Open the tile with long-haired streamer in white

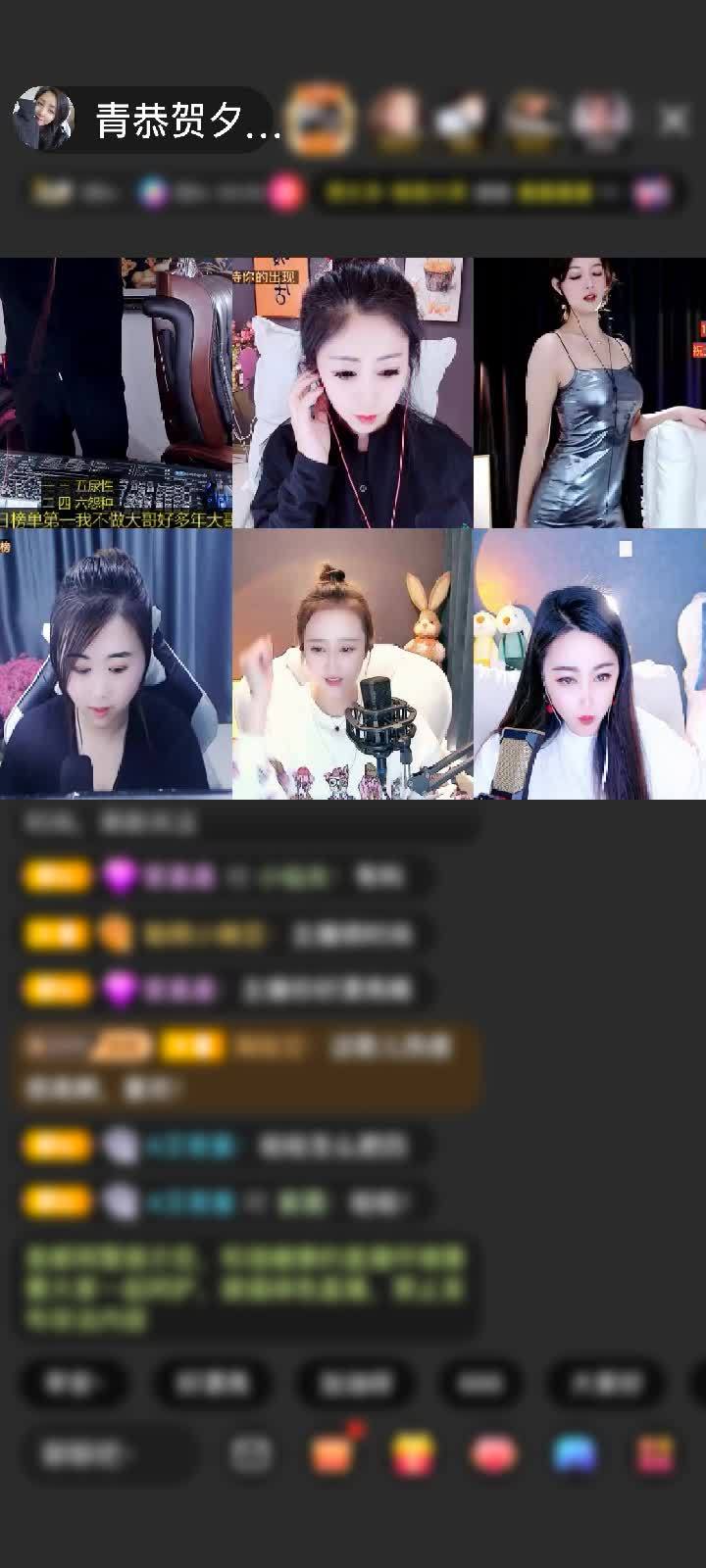[589, 664]
